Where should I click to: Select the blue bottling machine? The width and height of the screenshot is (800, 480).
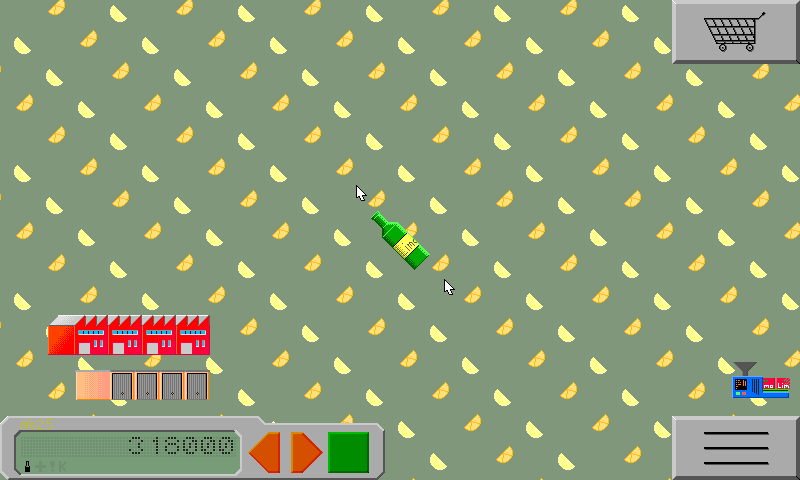pos(760,385)
